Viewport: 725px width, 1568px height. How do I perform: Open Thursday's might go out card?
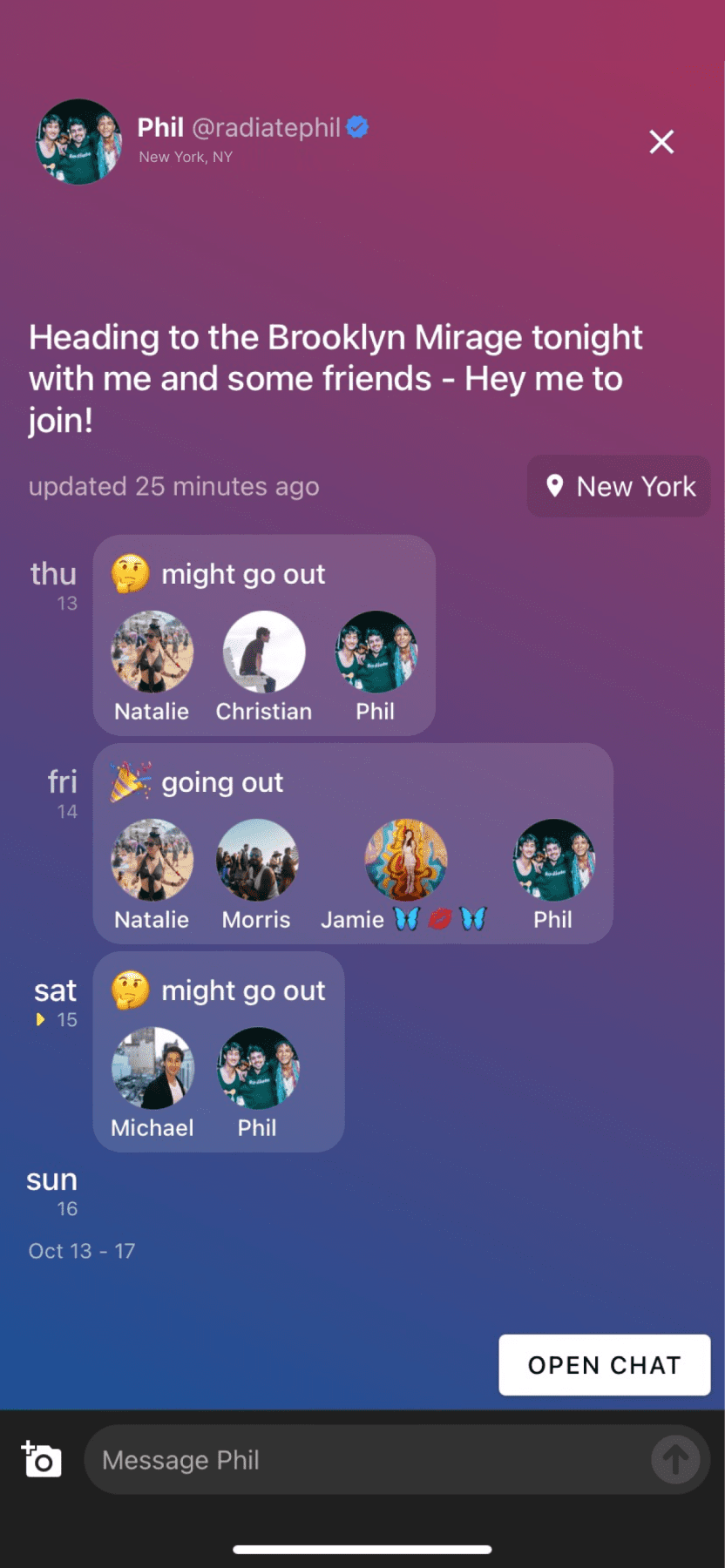coord(264,635)
